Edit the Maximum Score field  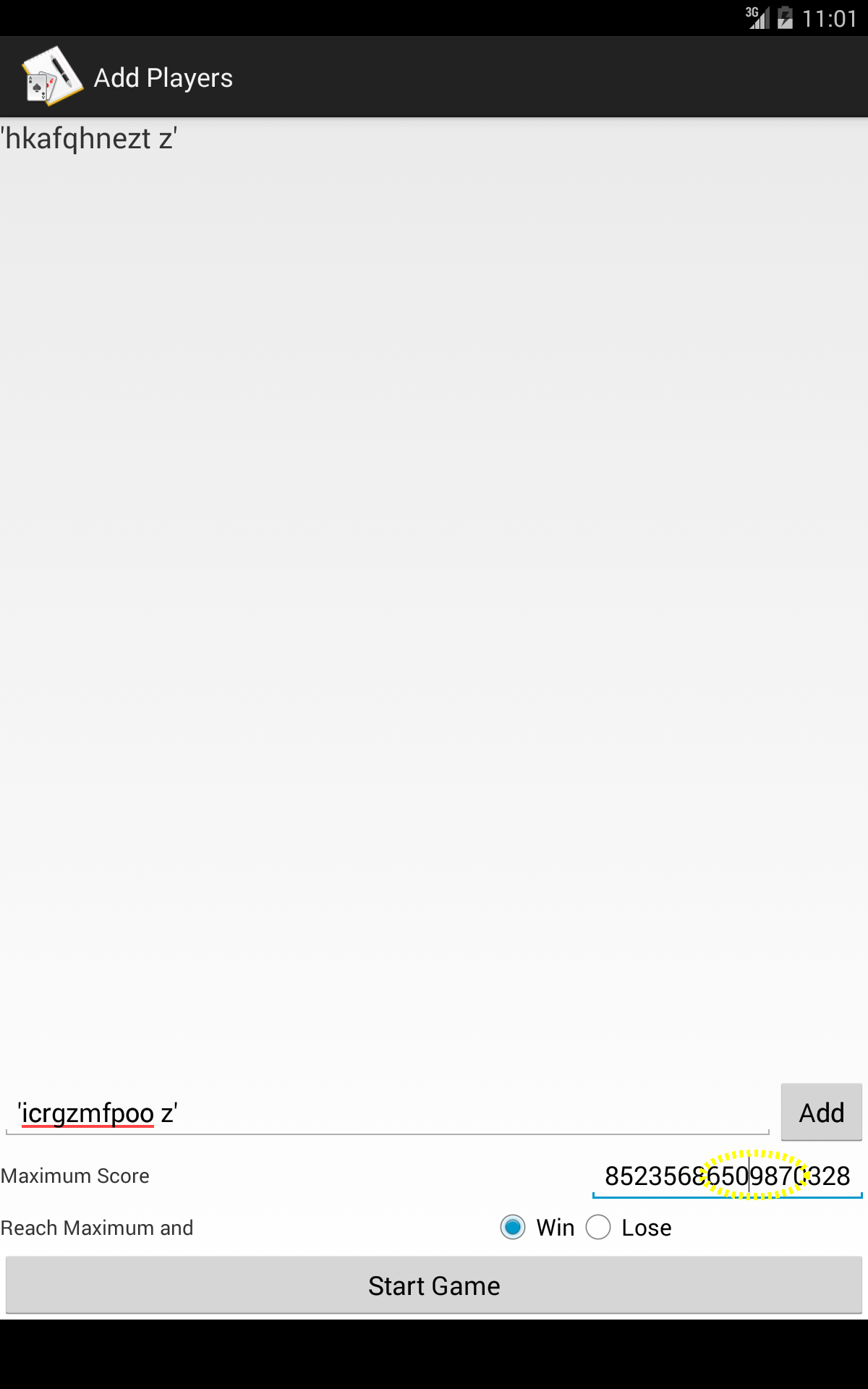click(x=728, y=1176)
